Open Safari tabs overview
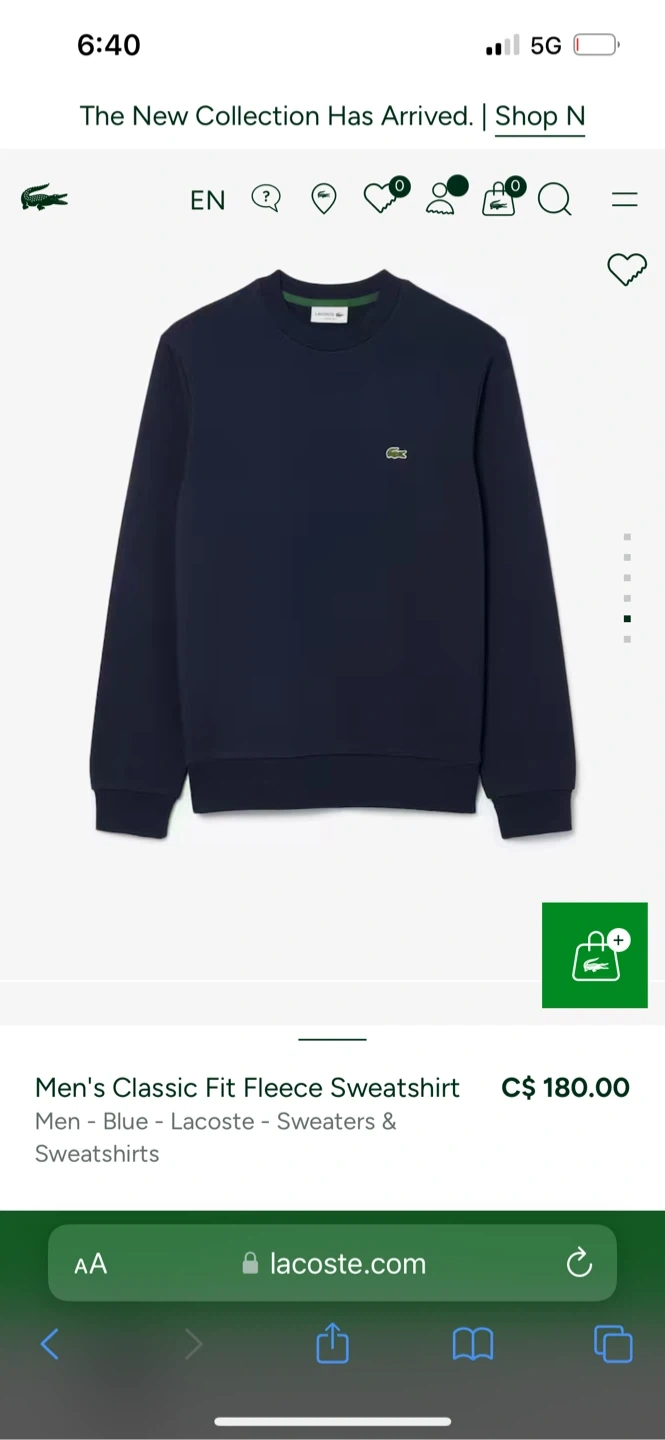The height and width of the screenshot is (1440, 665). click(613, 1344)
